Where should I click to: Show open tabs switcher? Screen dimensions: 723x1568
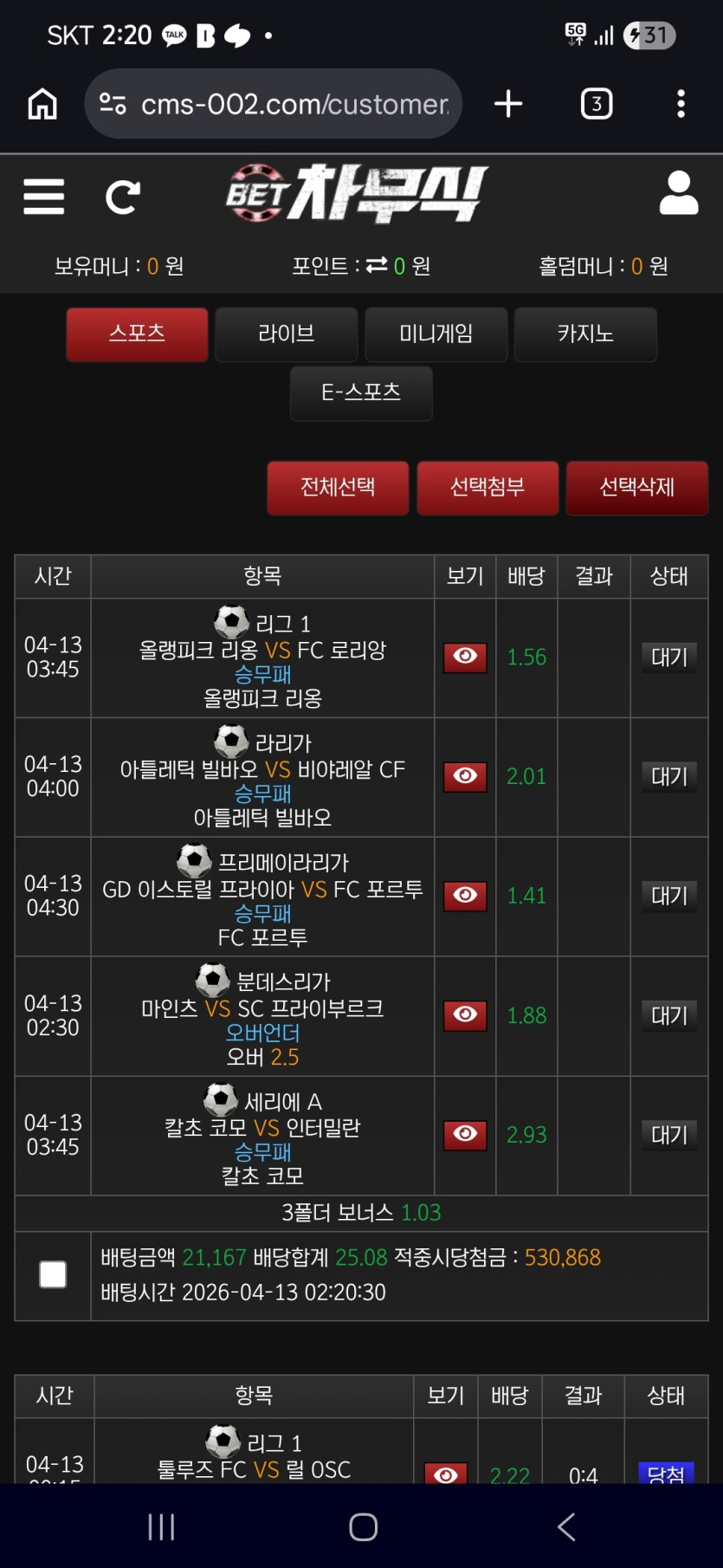(x=596, y=104)
